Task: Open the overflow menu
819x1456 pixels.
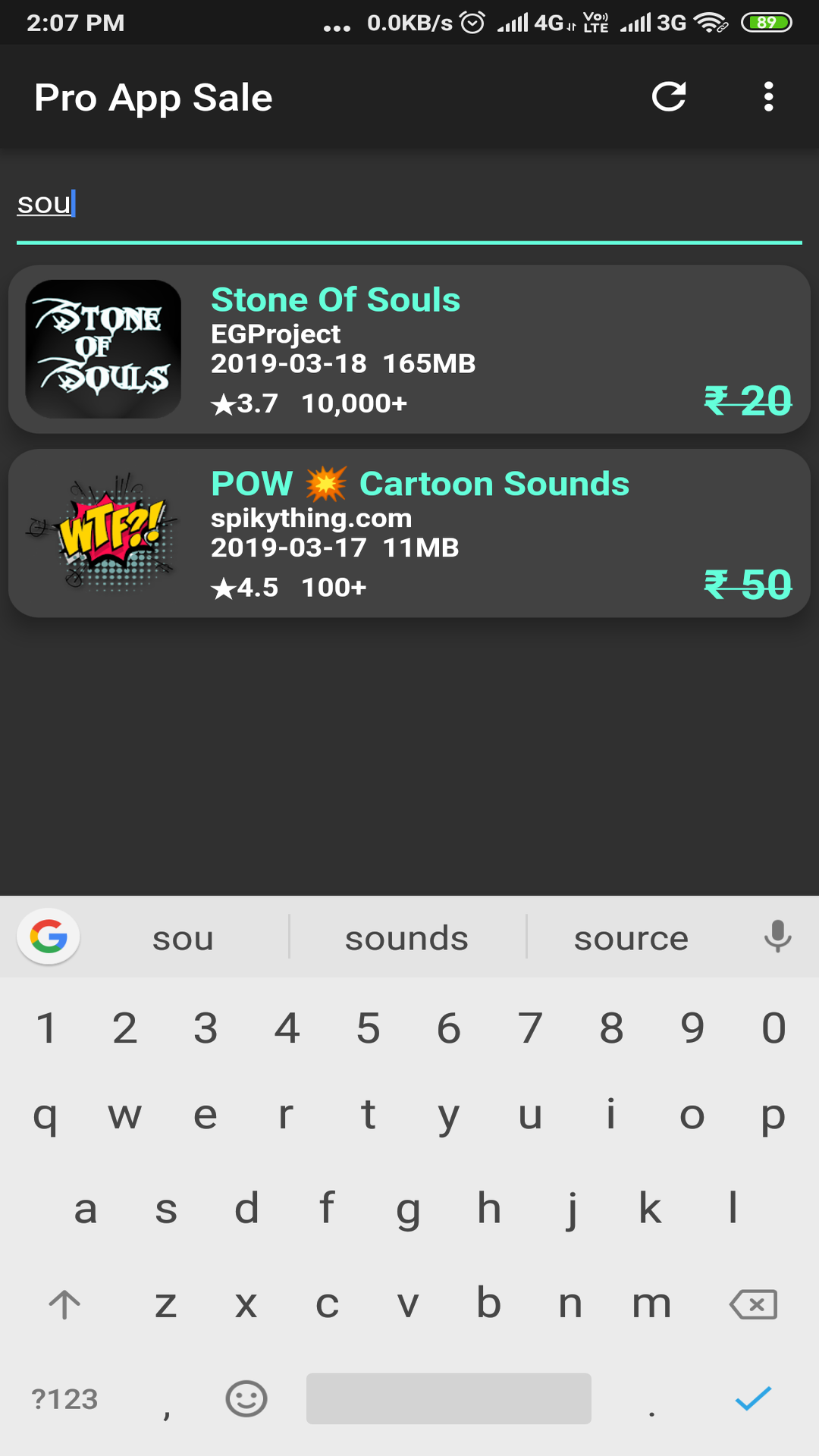Action: 768,97
